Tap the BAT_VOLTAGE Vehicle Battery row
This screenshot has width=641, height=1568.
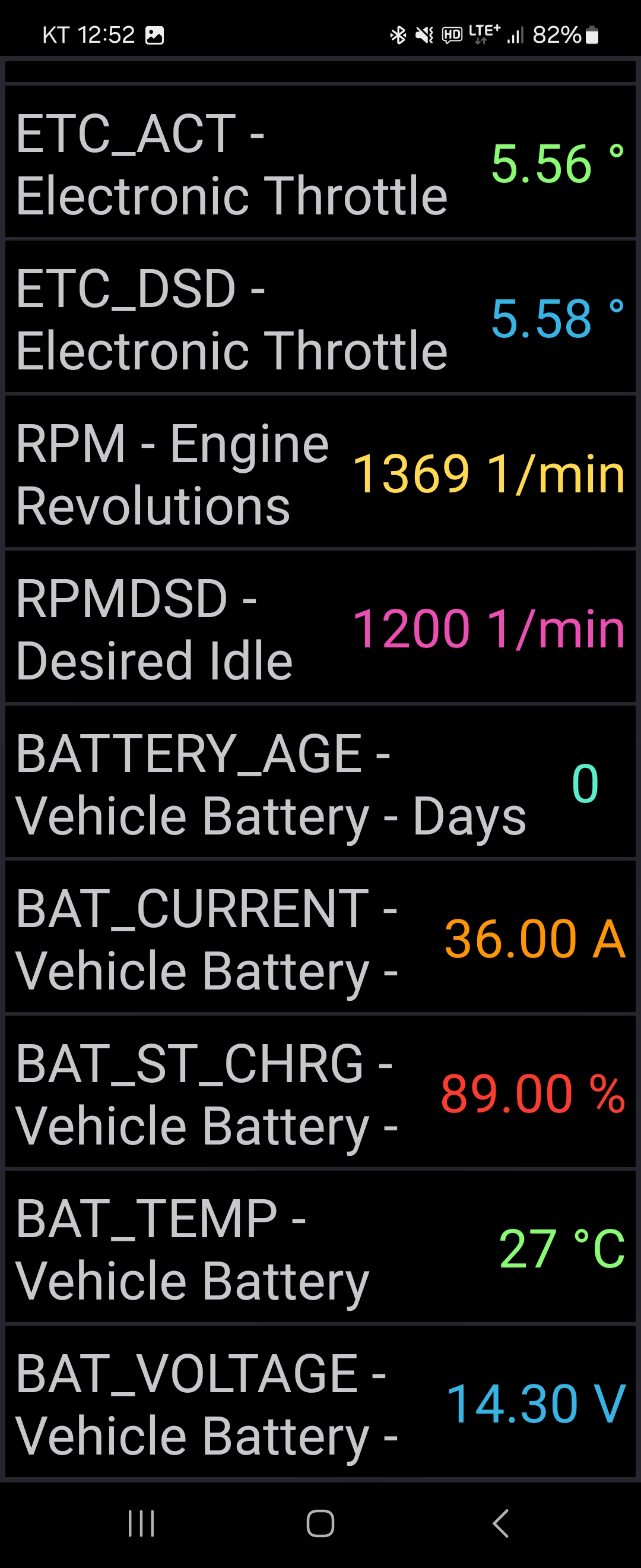[x=320, y=1402]
